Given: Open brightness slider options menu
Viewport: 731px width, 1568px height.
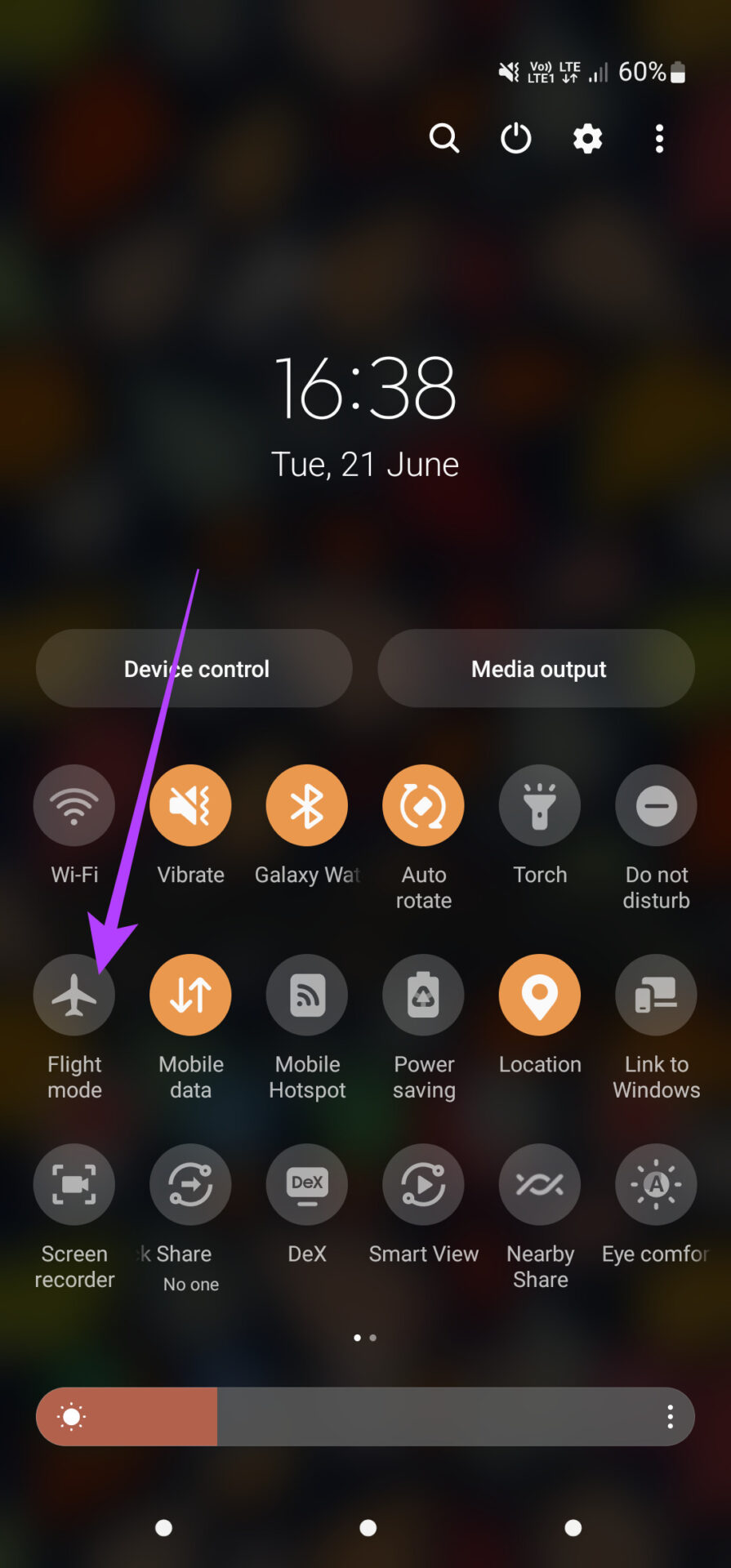Looking at the screenshot, I should [671, 1417].
